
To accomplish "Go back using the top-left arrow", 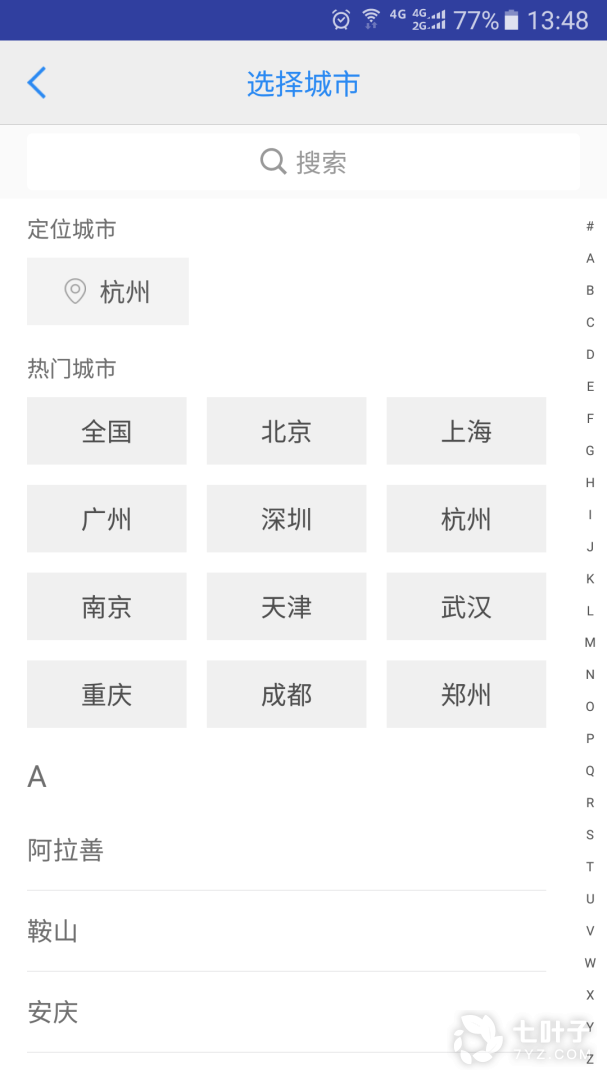I will pos(37,83).
